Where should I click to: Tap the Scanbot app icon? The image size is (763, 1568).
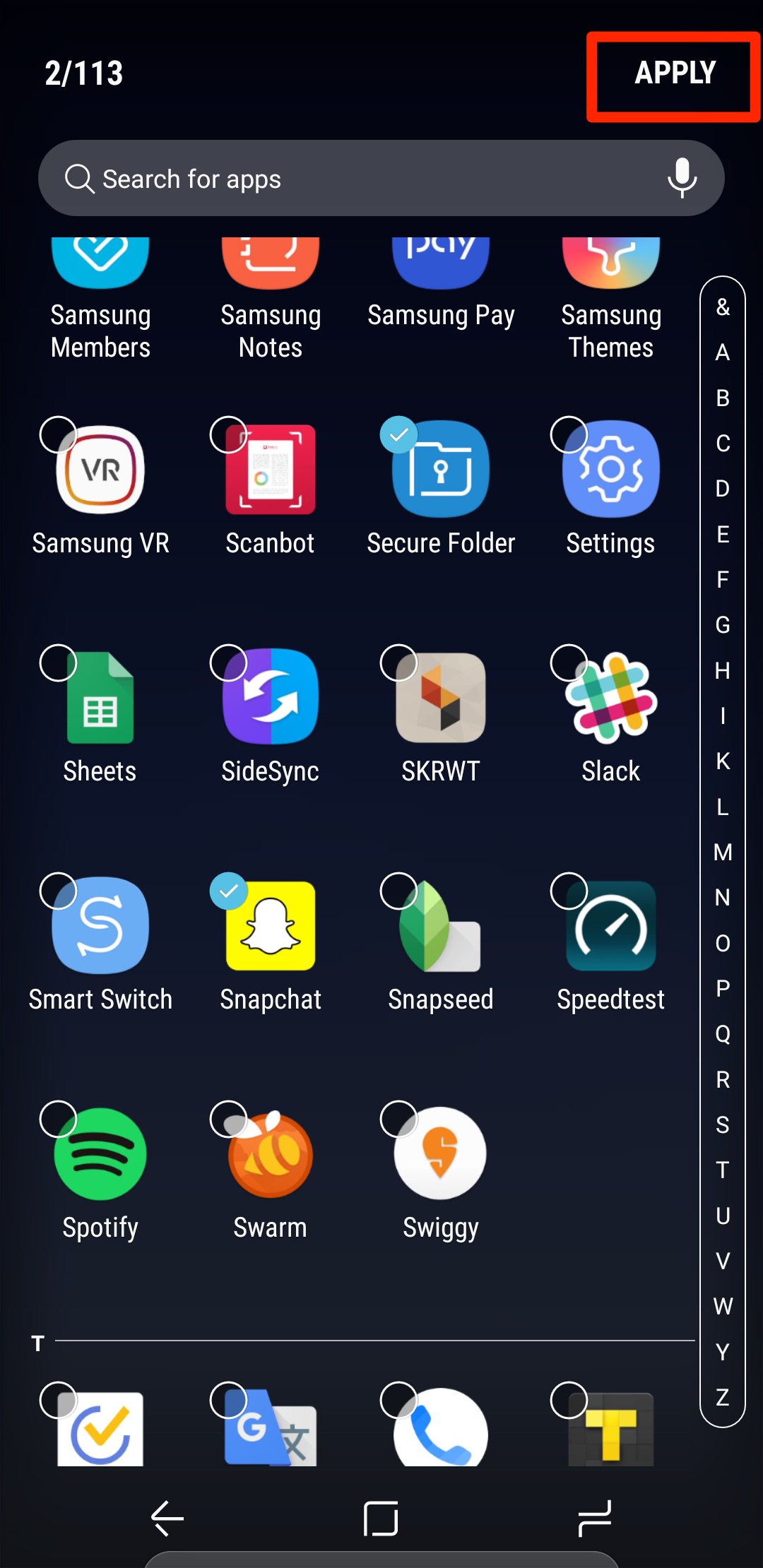tap(270, 470)
